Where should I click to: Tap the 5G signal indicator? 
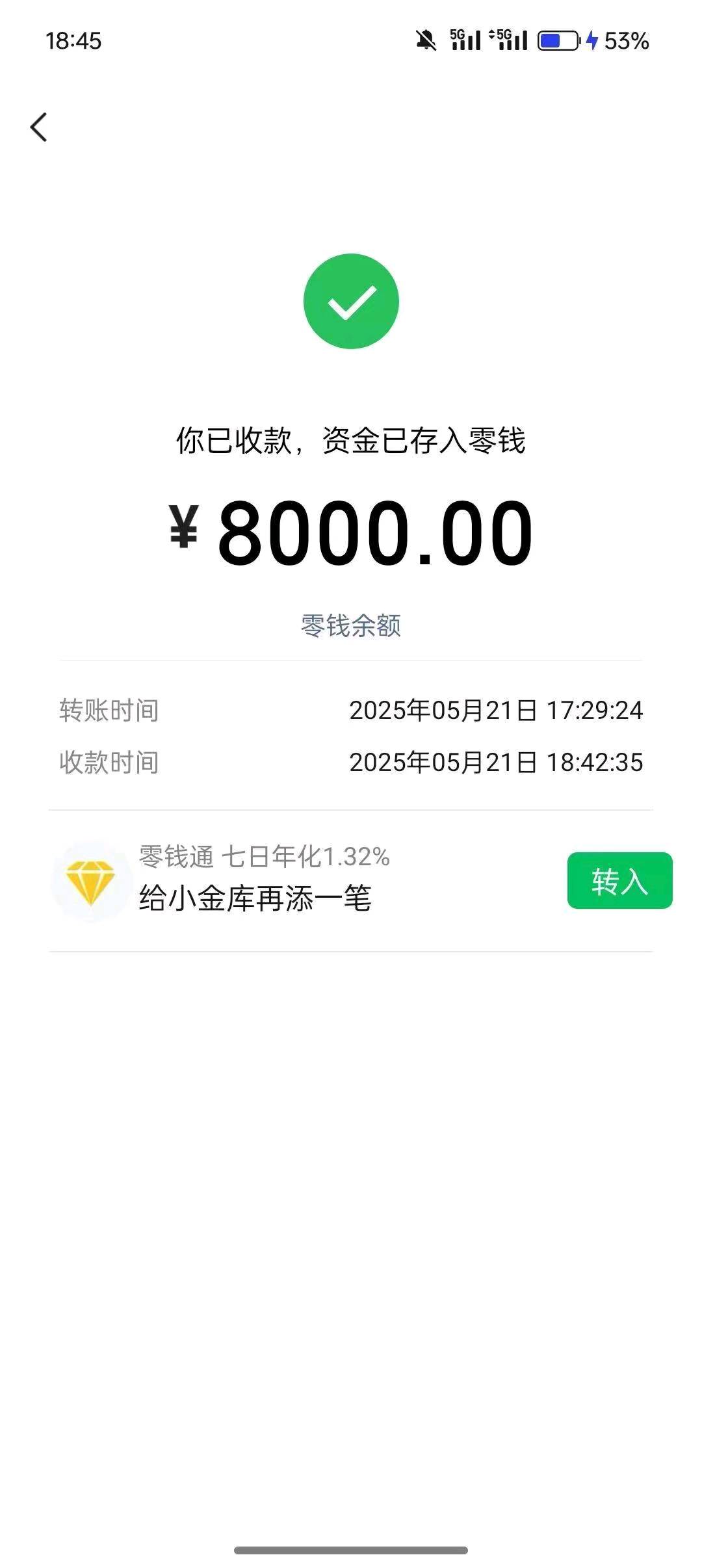464,40
